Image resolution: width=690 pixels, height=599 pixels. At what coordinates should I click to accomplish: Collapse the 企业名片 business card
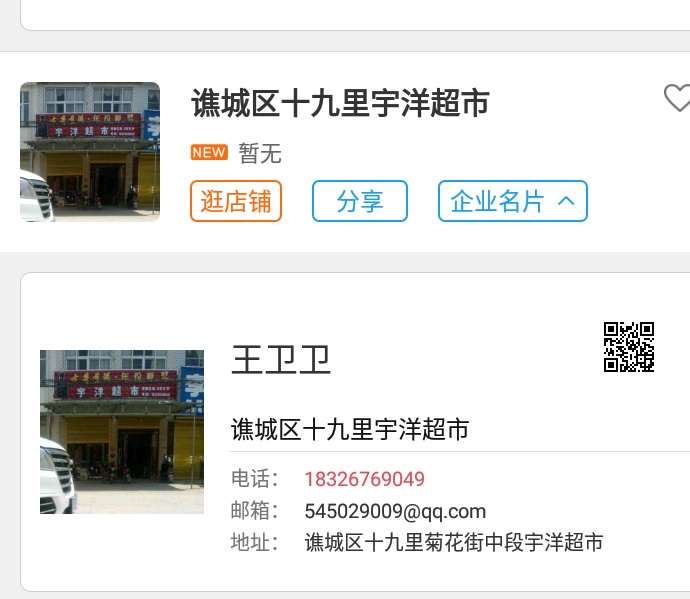pyautogui.click(x=512, y=201)
